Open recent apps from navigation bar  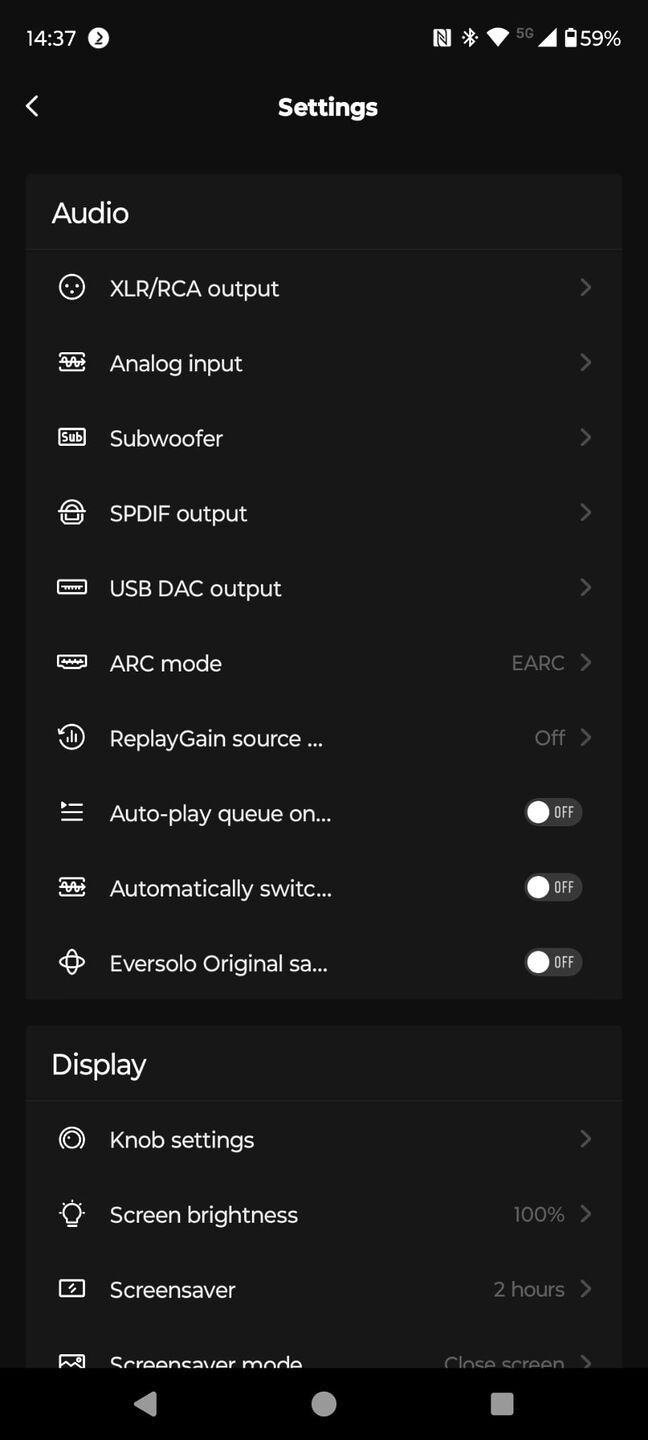tap(502, 1404)
